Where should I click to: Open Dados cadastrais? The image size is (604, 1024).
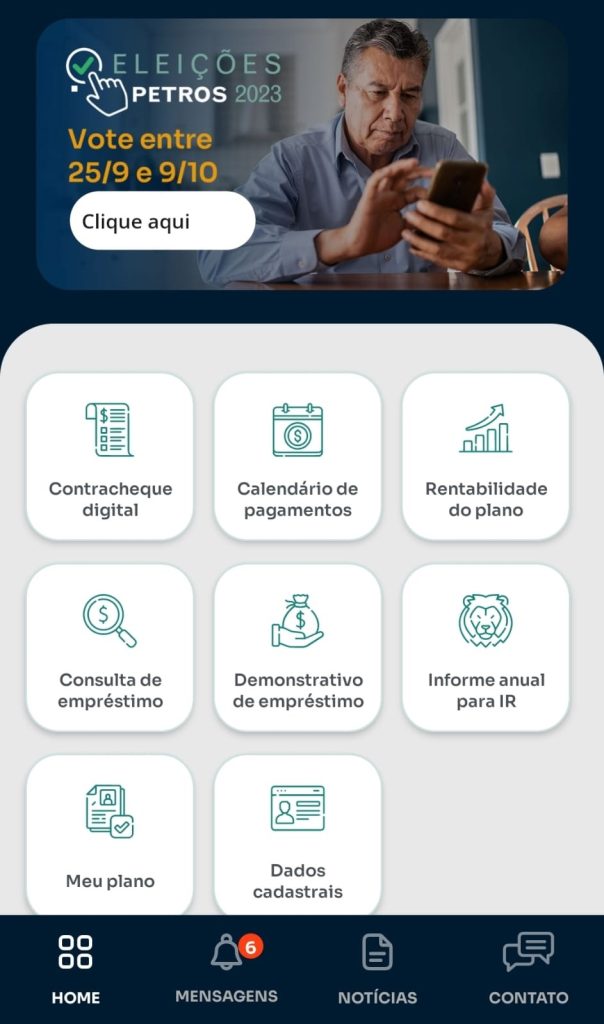297,835
